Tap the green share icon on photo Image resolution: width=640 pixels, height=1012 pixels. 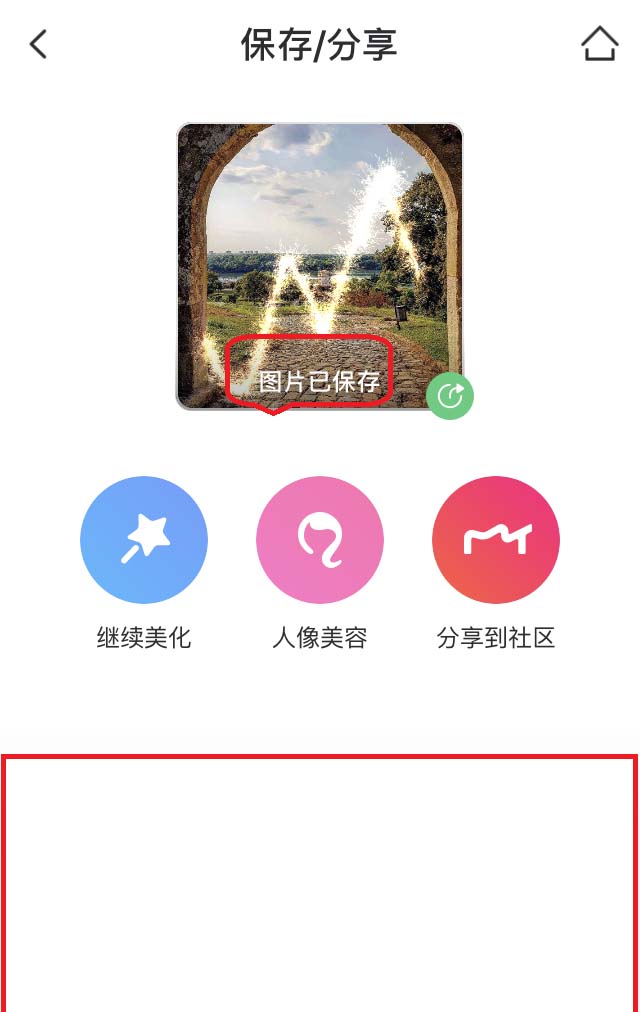(x=450, y=396)
